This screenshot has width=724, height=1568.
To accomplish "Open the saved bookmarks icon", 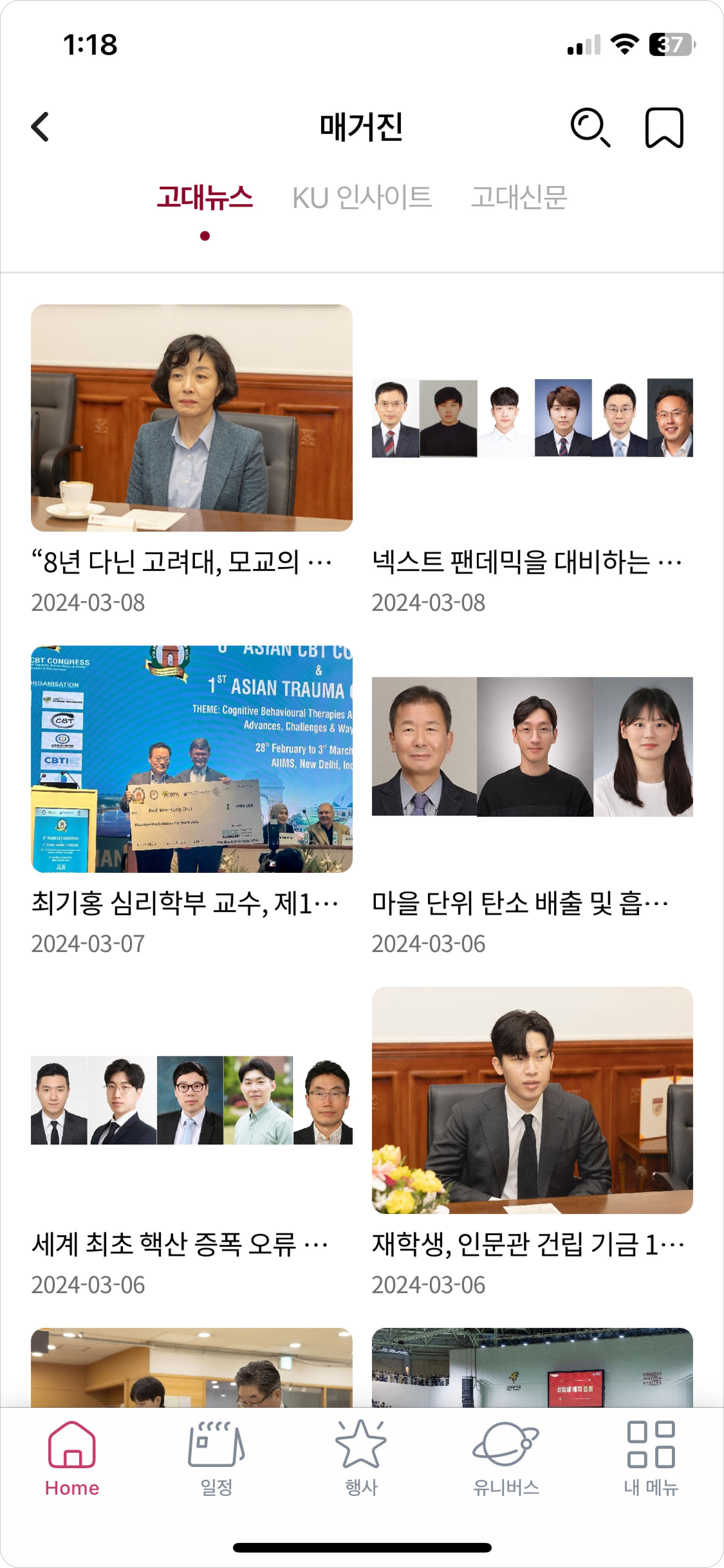I will tap(664, 127).
